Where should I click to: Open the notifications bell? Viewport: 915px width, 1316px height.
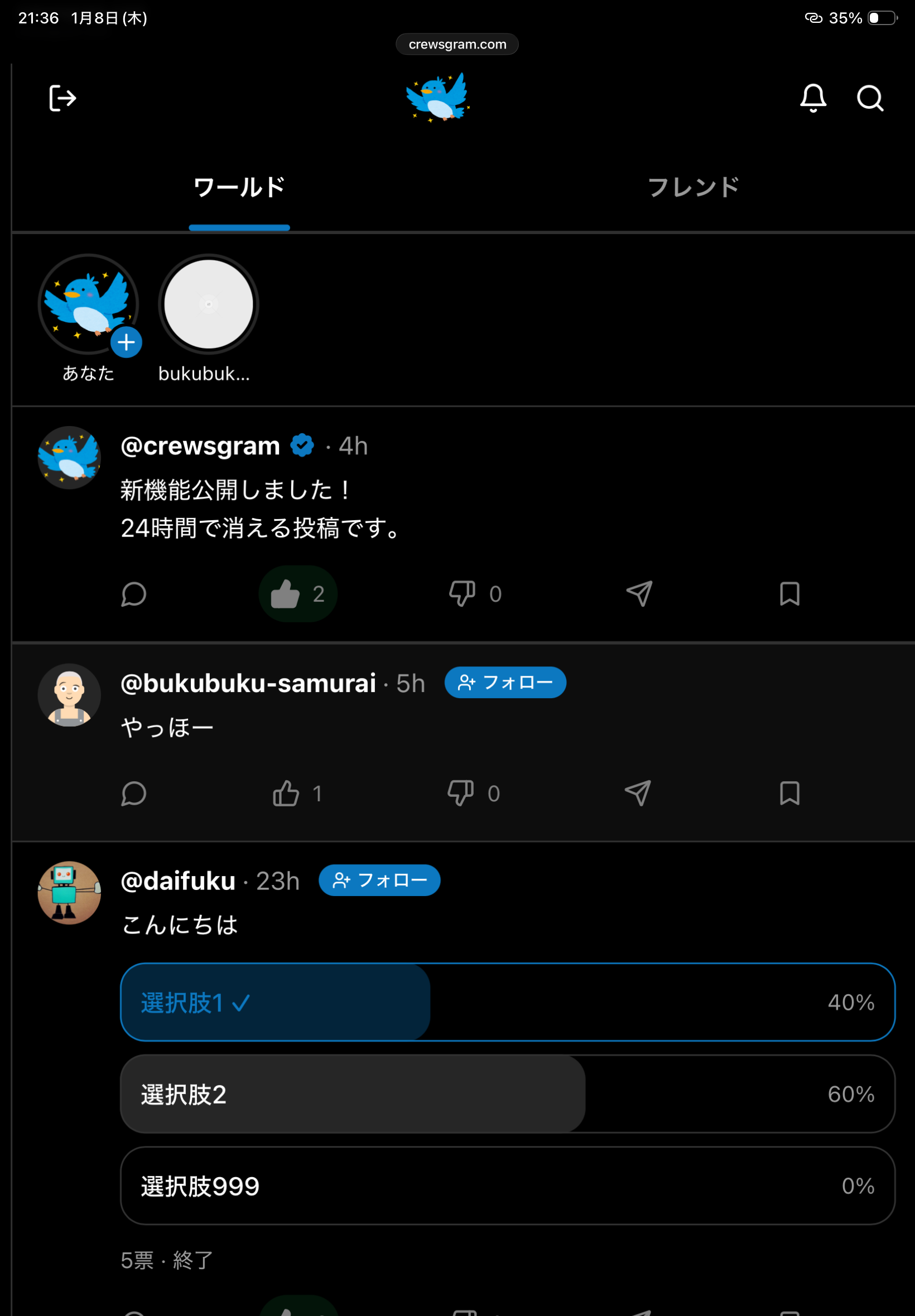click(813, 98)
